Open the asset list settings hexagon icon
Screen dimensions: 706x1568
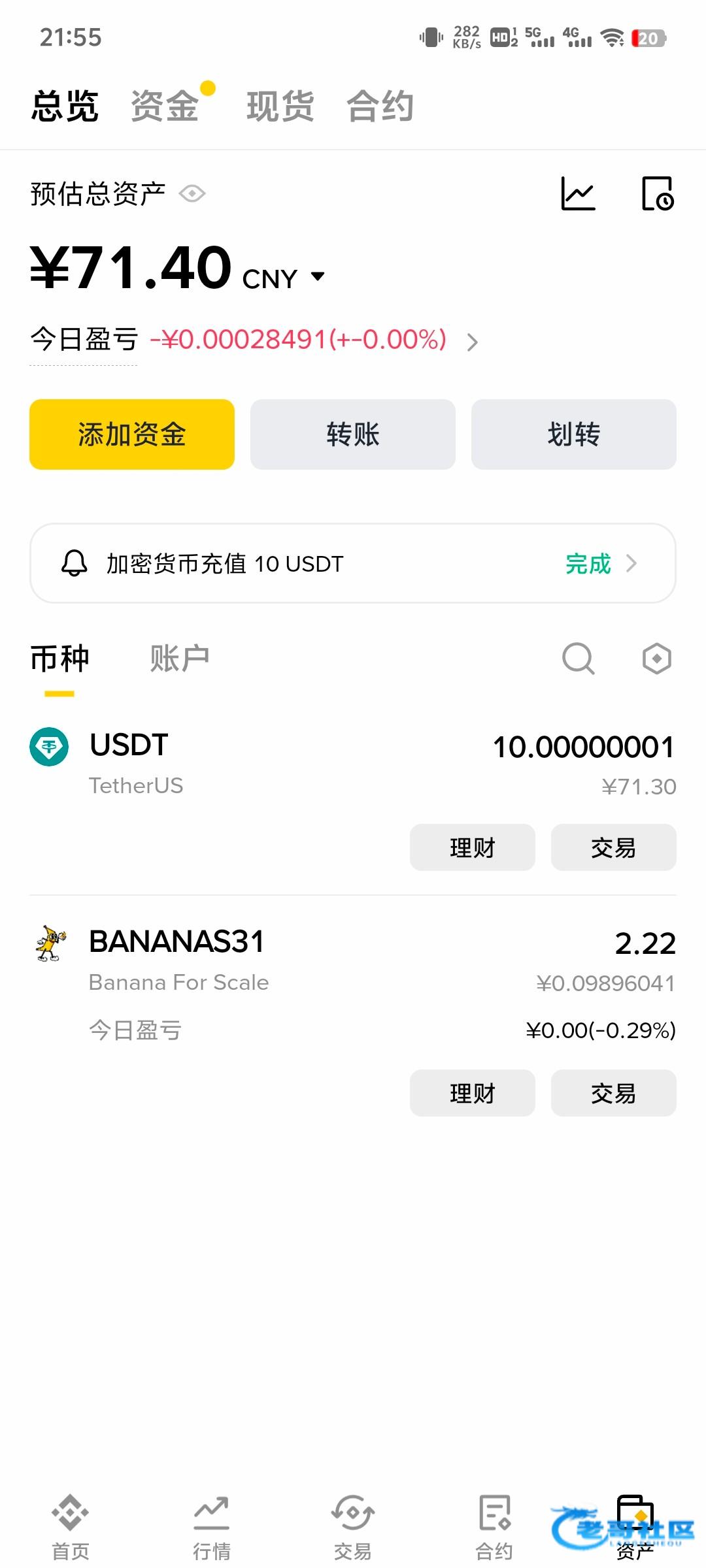[656, 658]
